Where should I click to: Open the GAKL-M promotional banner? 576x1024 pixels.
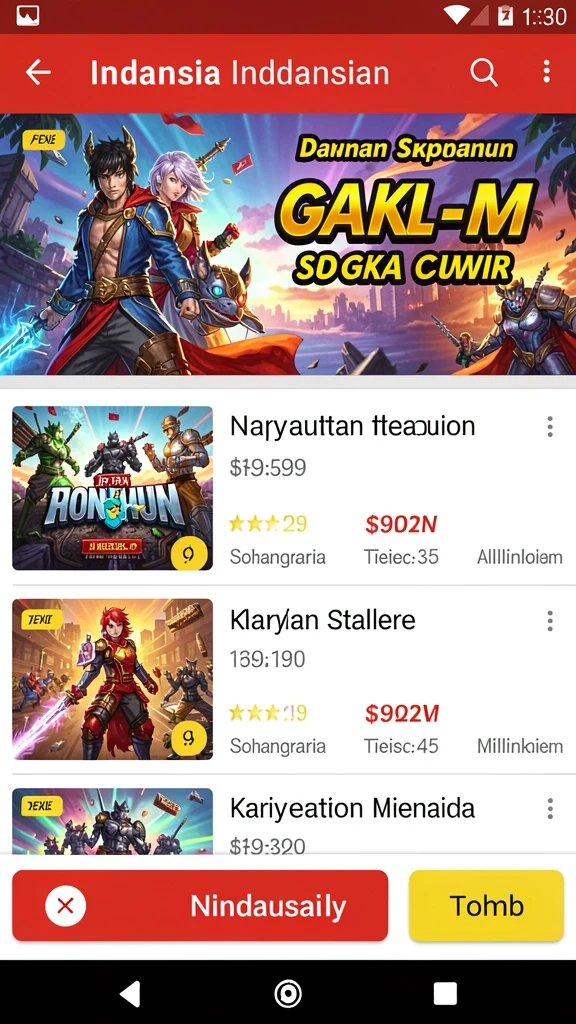tap(288, 244)
